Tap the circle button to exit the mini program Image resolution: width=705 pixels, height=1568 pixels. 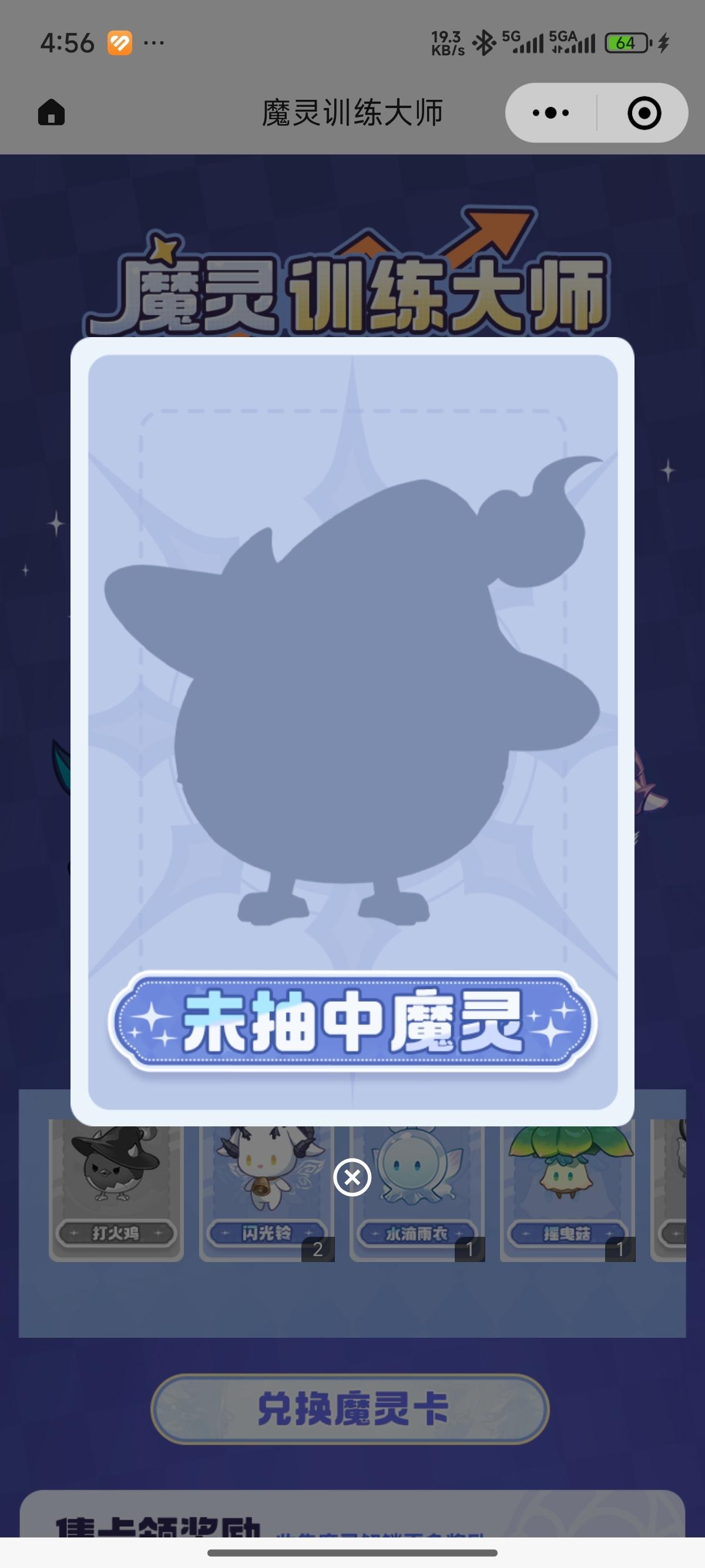click(643, 113)
